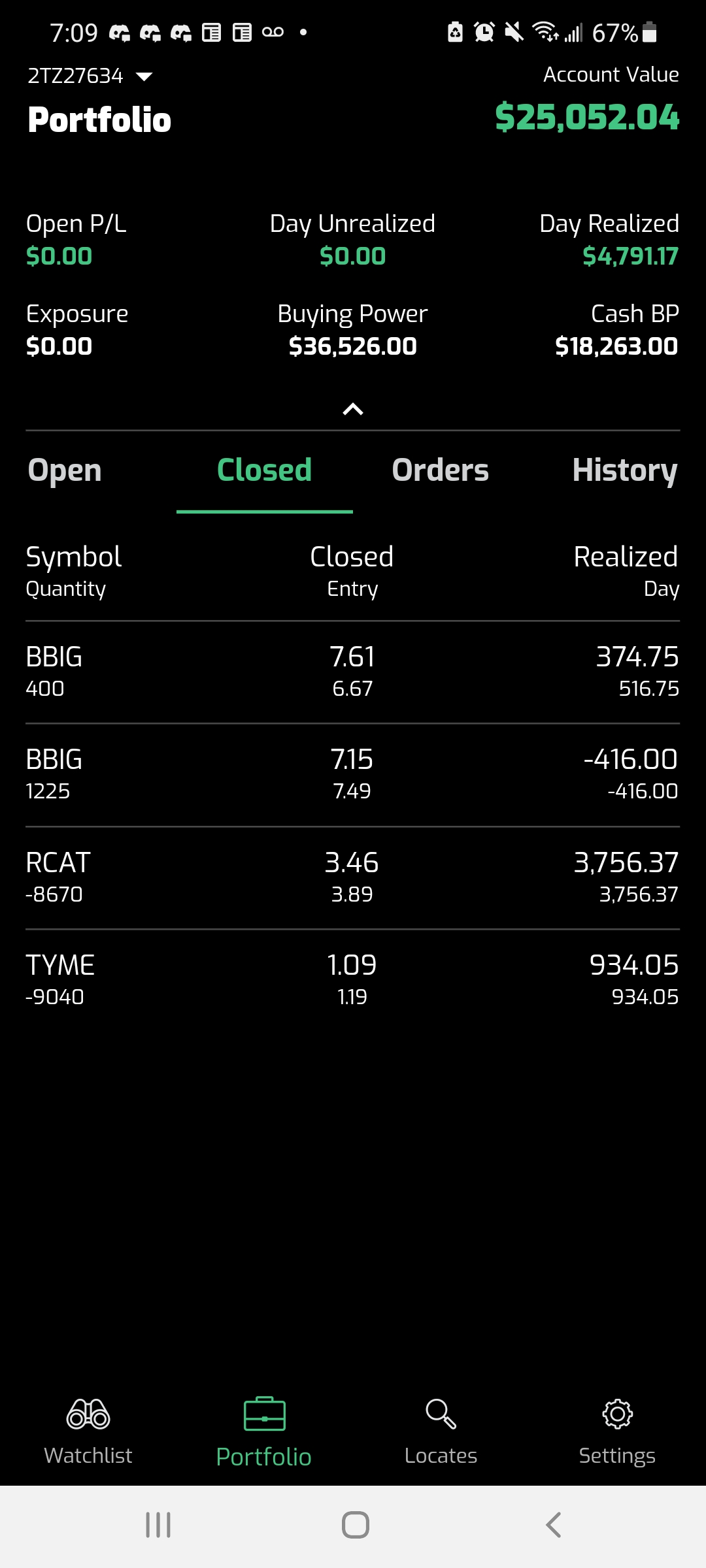Tap the Portfolio item in bottom navigation
This screenshot has width=706, height=1568.
click(x=264, y=1431)
